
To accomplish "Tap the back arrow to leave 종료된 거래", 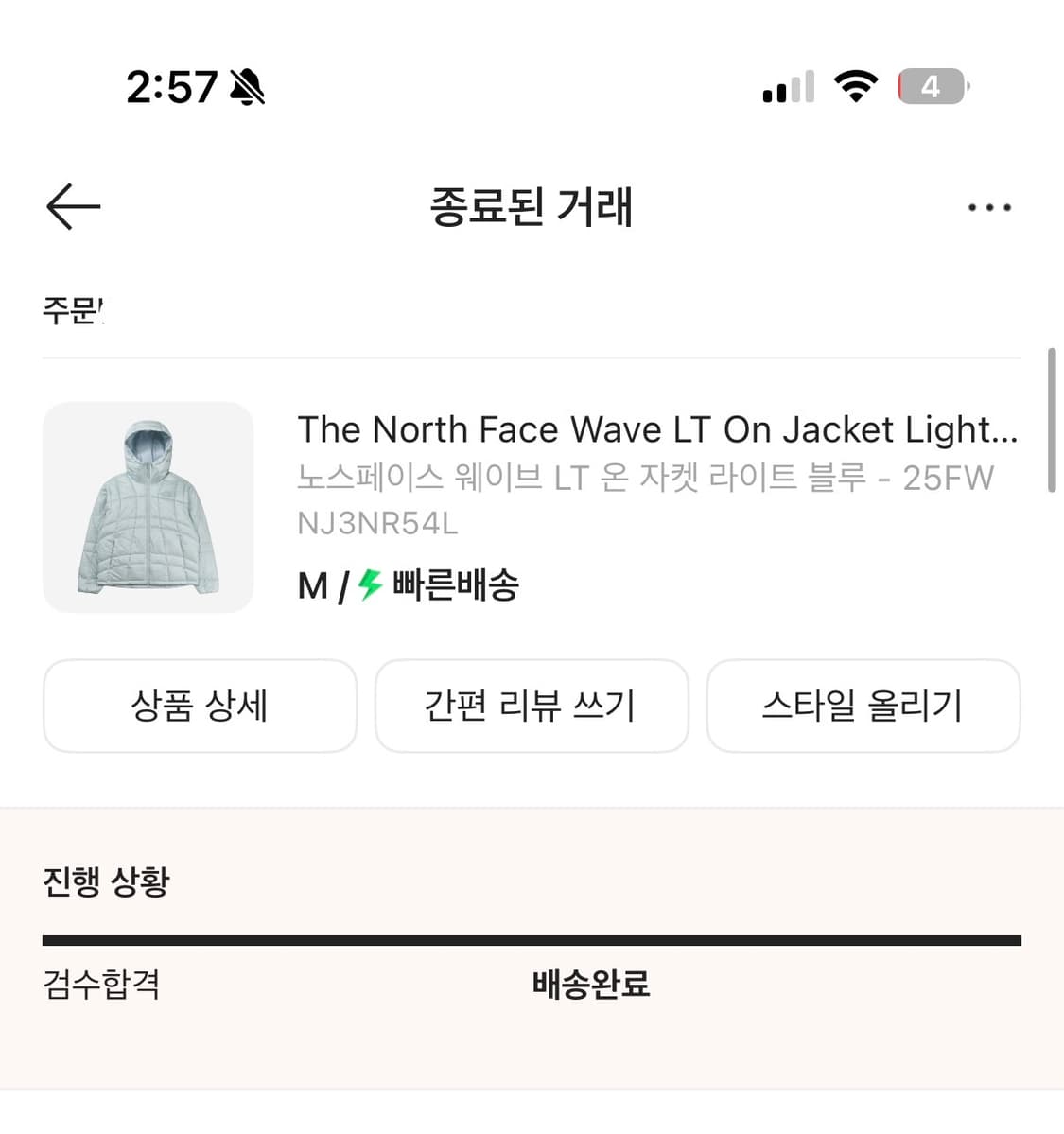I will tap(72, 206).
